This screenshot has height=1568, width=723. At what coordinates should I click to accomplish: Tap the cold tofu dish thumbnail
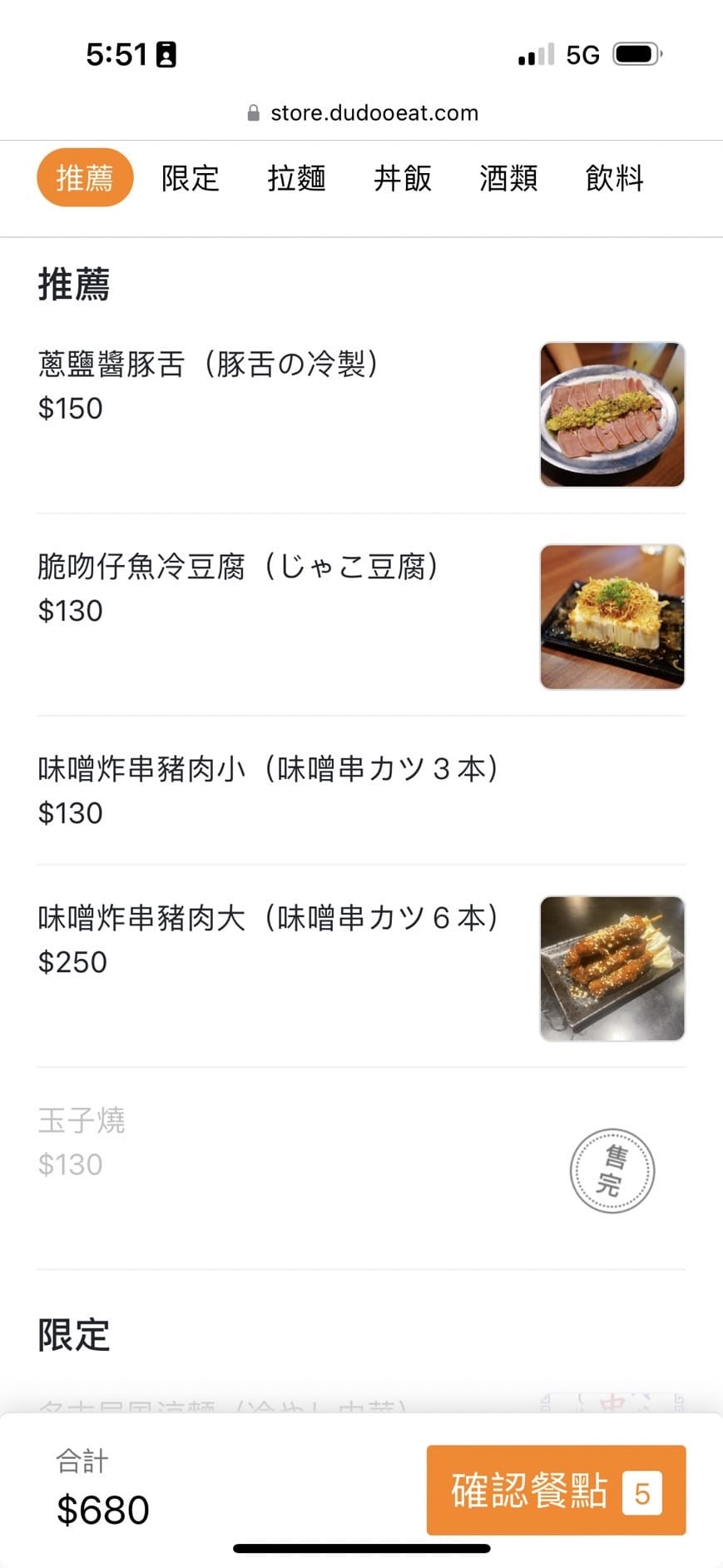612,616
